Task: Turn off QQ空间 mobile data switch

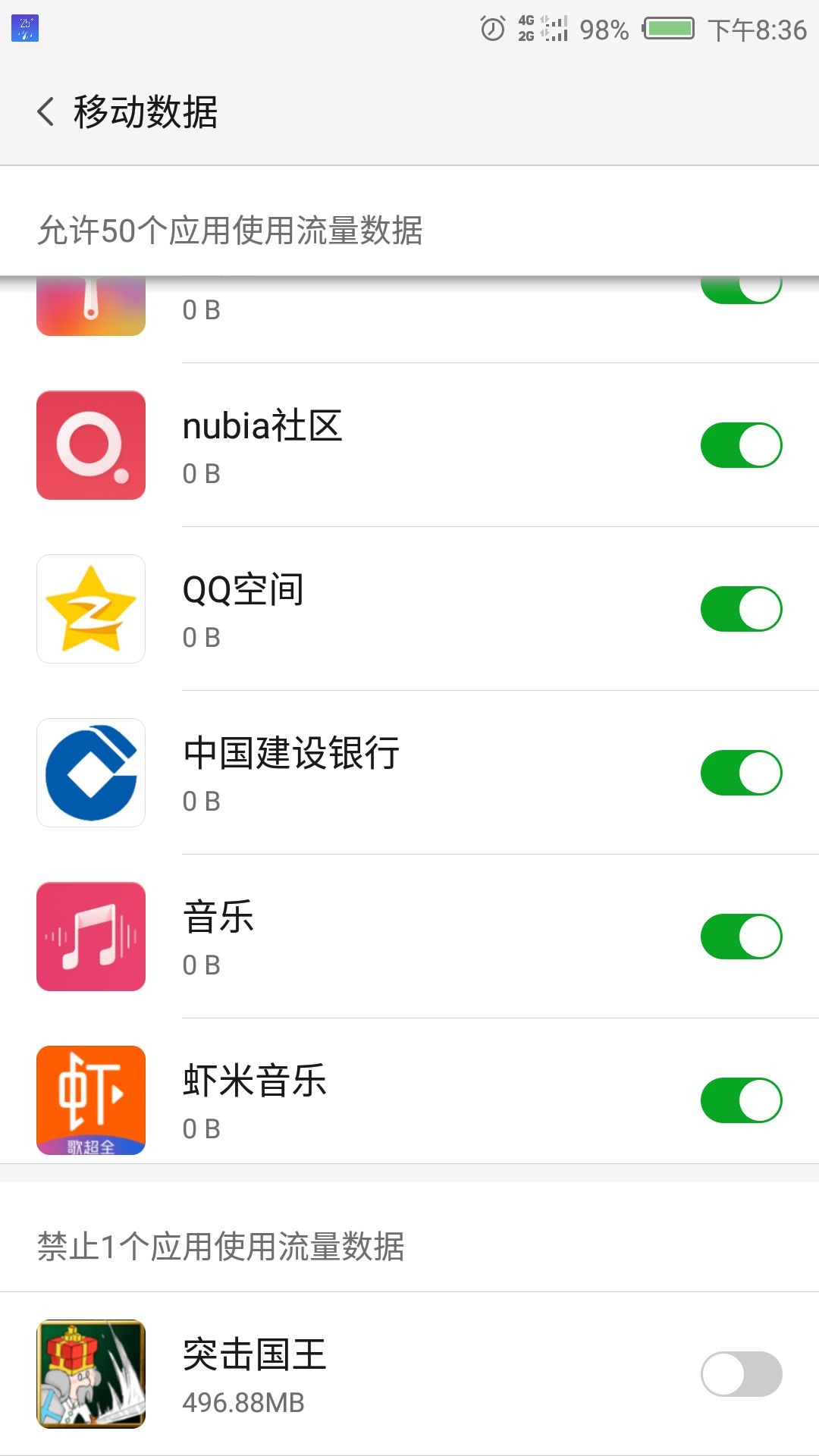Action: (741, 609)
